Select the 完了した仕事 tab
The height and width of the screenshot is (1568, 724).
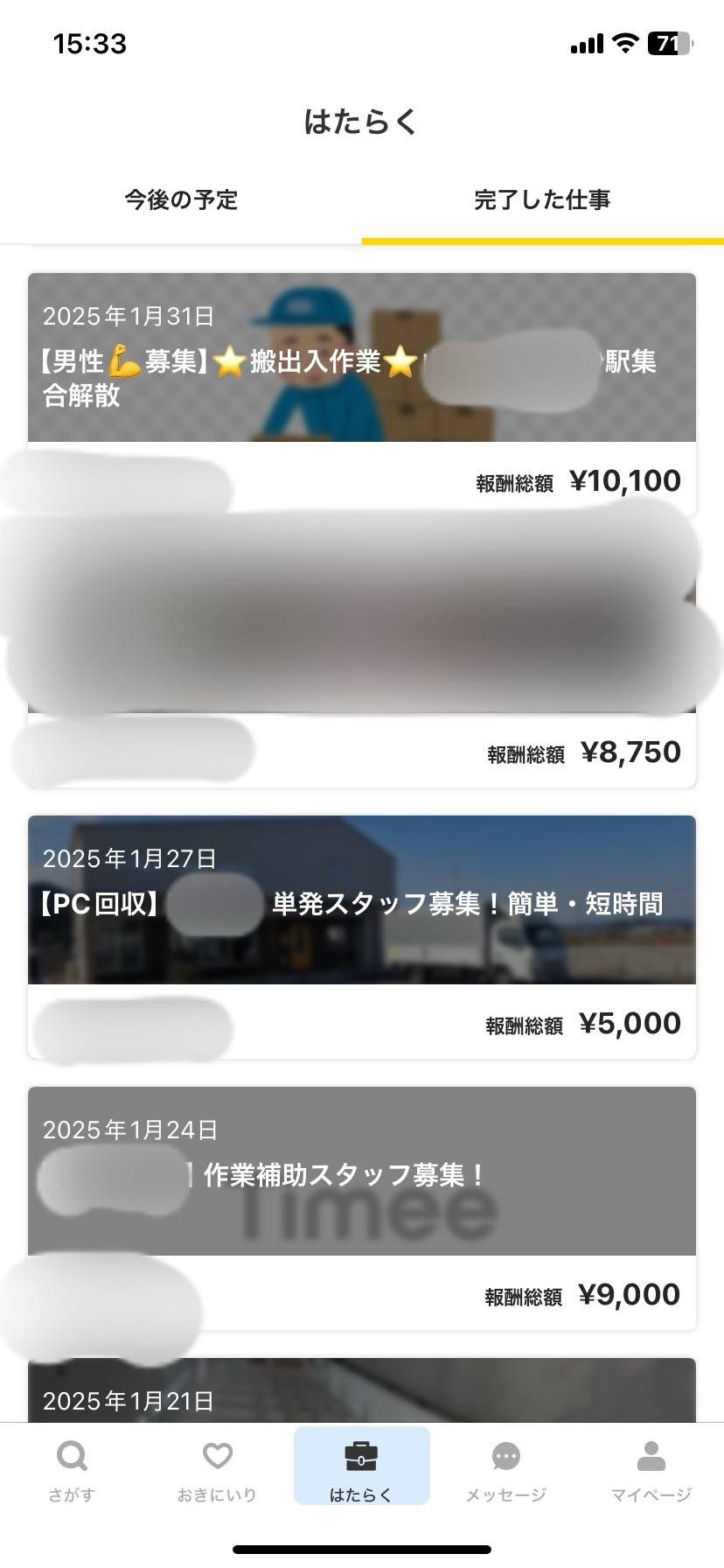coord(542,200)
